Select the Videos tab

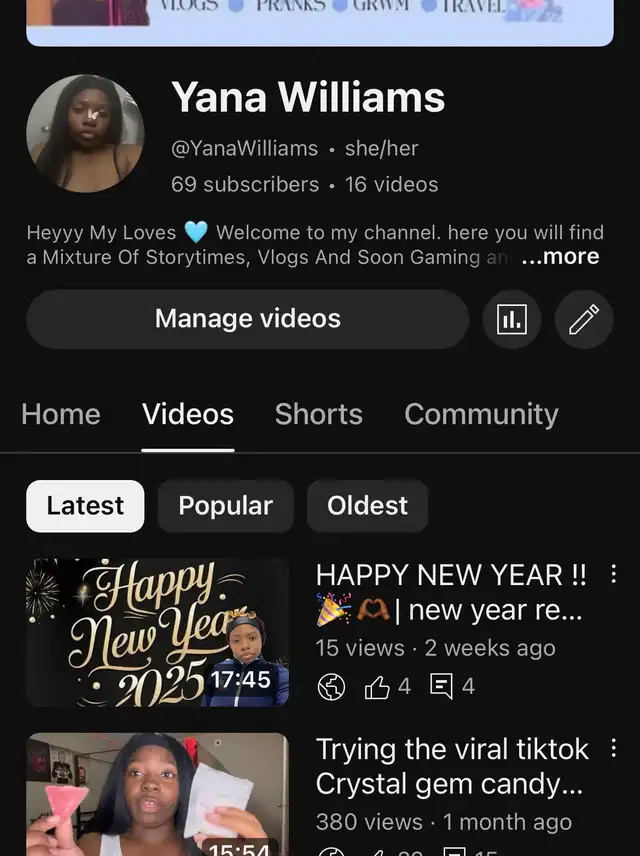click(x=188, y=414)
